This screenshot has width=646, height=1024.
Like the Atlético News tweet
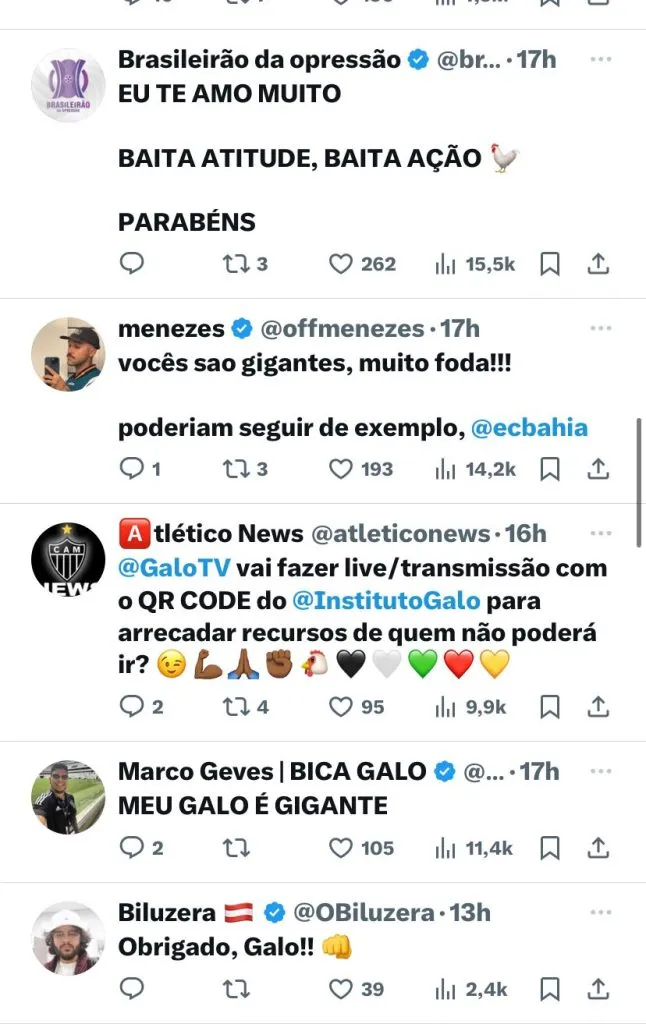pyautogui.click(x=342, y=707)
